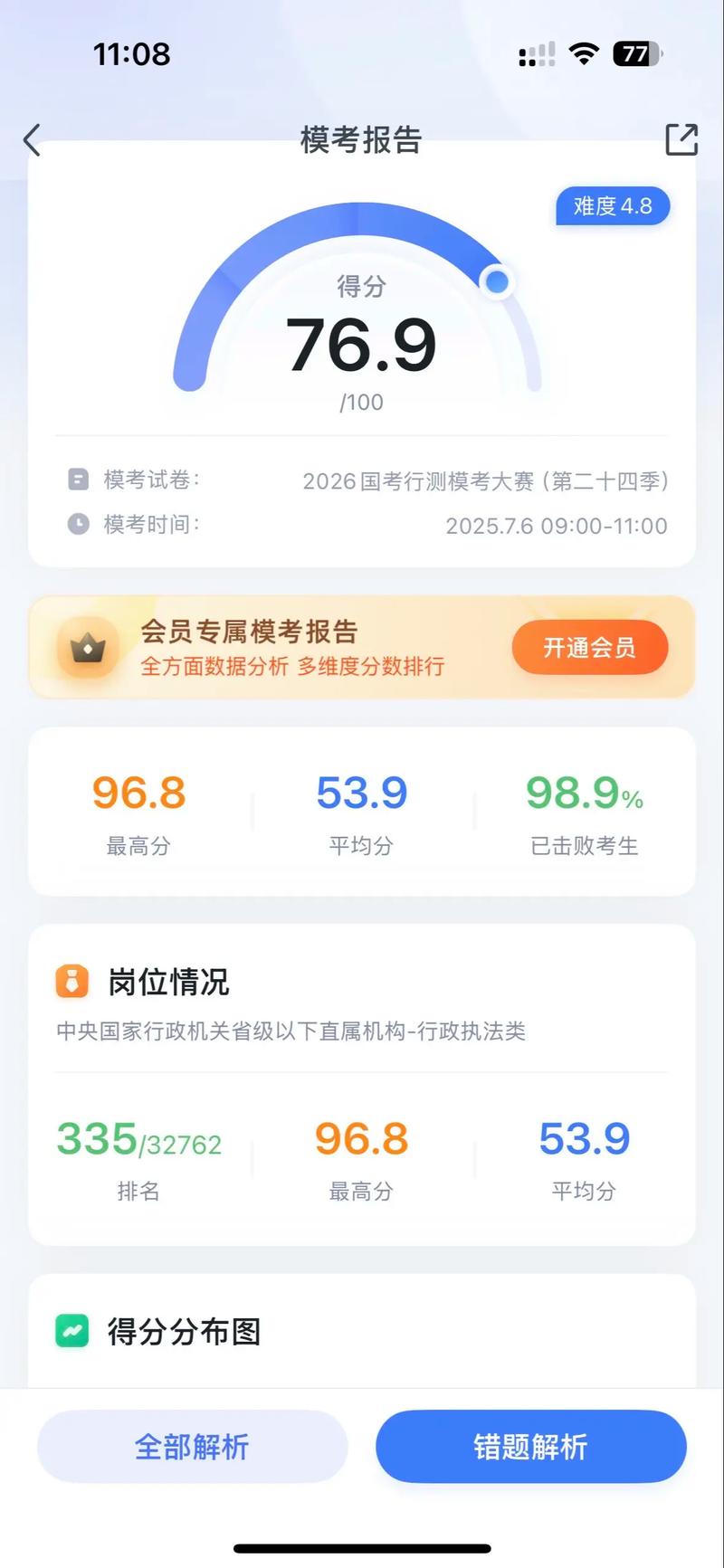Tap the 已击败考生 98.9% statistic

pyautogui.click(x=583, y=813)
